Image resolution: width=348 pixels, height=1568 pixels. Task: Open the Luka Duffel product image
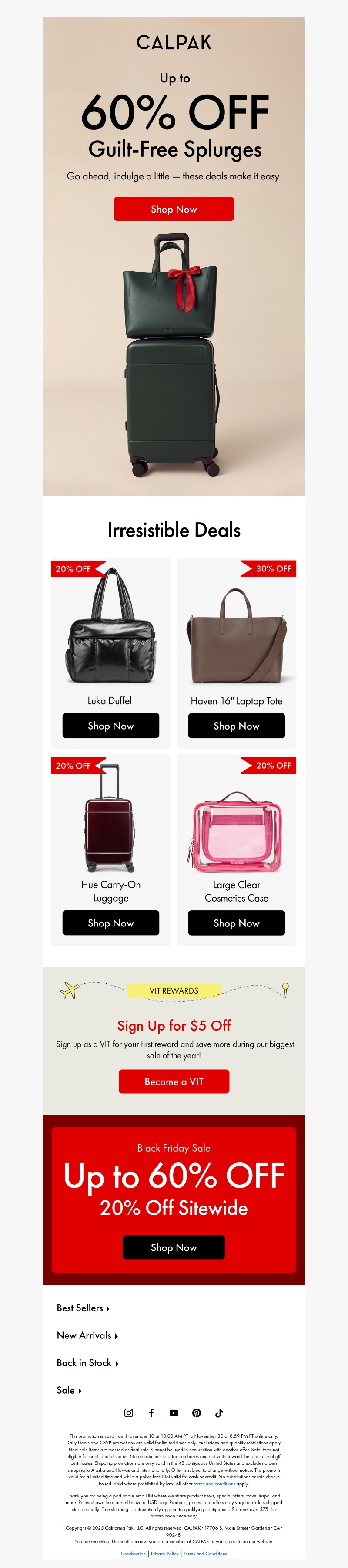[x=111, y=630]
